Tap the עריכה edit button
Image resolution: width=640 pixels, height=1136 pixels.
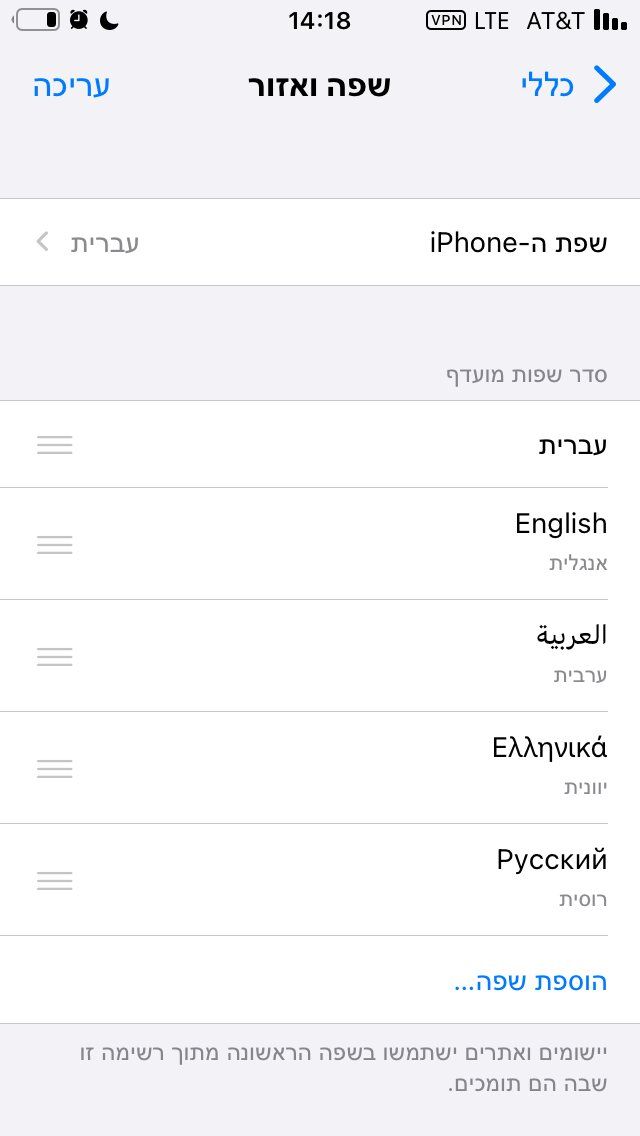(x=71, y=85)
